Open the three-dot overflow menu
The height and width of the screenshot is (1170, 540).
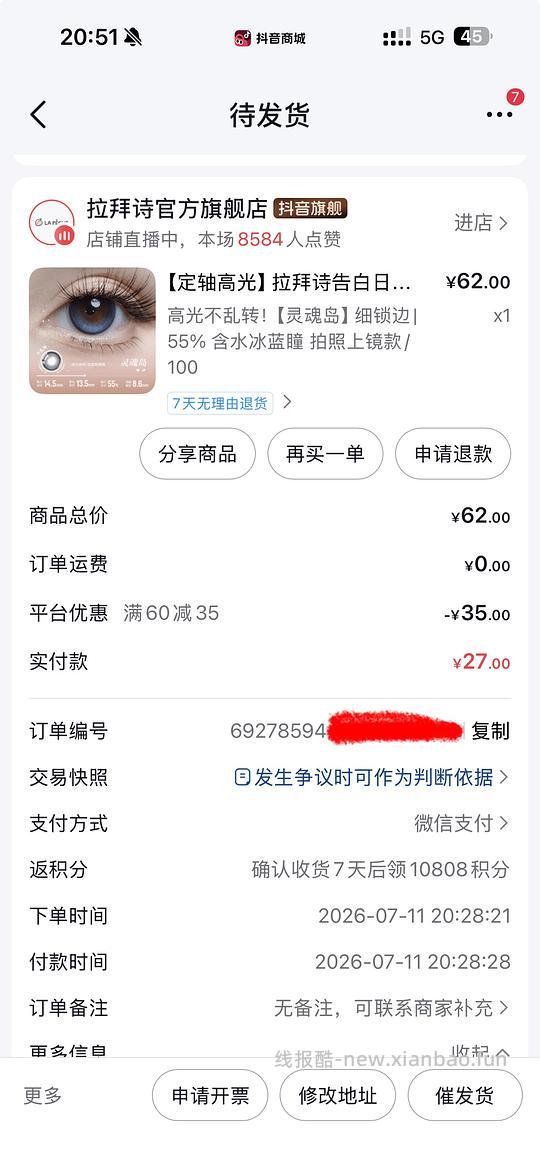pyautogui.click(x=499, y=114)
